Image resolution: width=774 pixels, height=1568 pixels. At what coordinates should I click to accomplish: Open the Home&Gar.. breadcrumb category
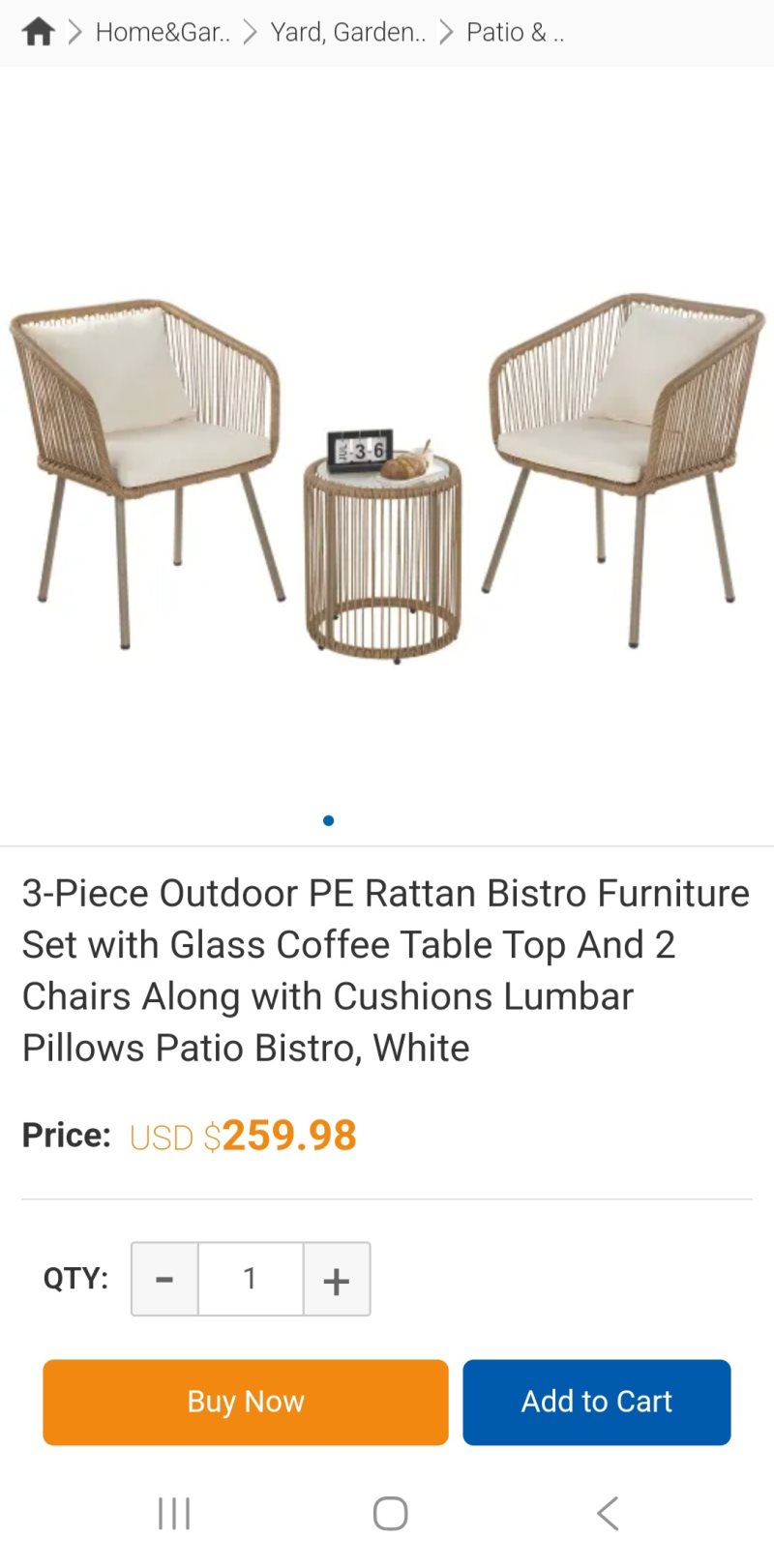(x=163, y=32)
